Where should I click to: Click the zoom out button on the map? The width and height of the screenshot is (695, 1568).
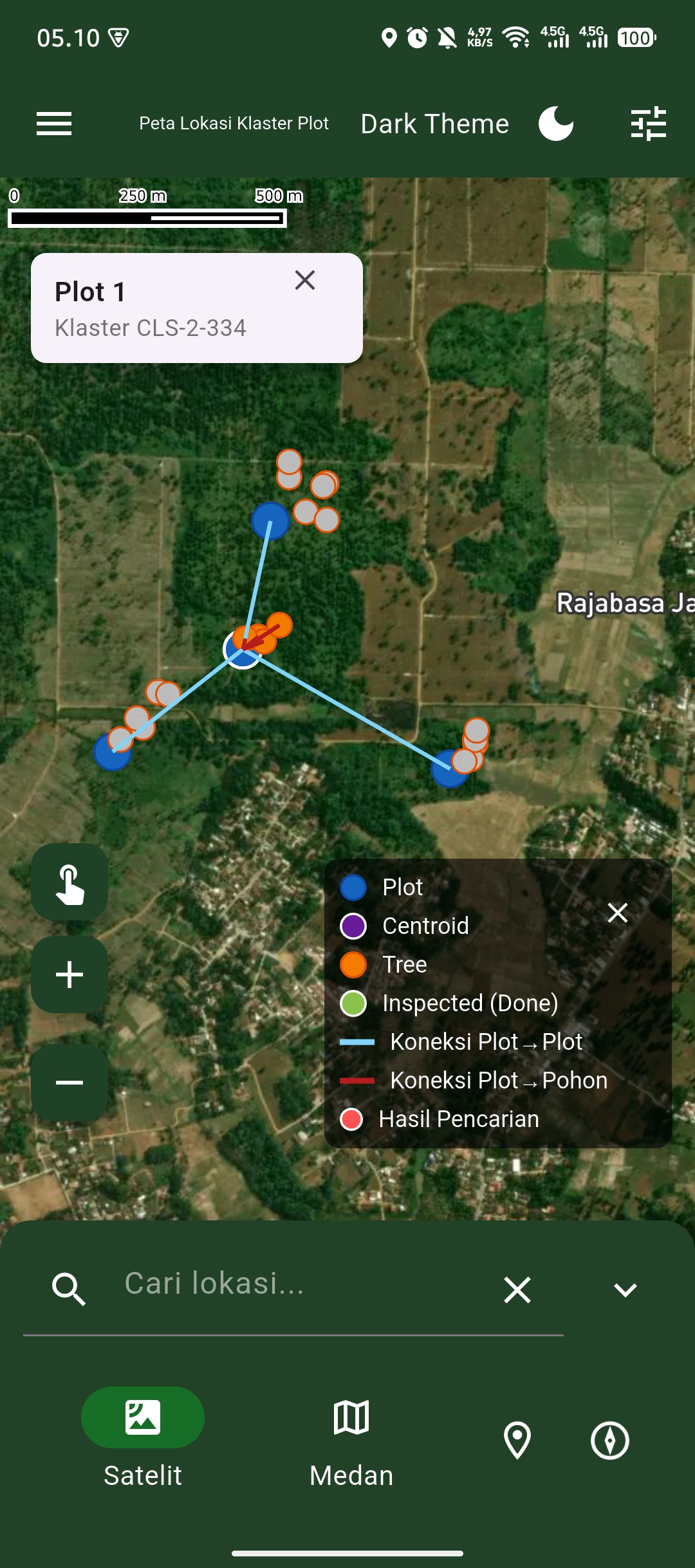click(x=69, y=1080)
